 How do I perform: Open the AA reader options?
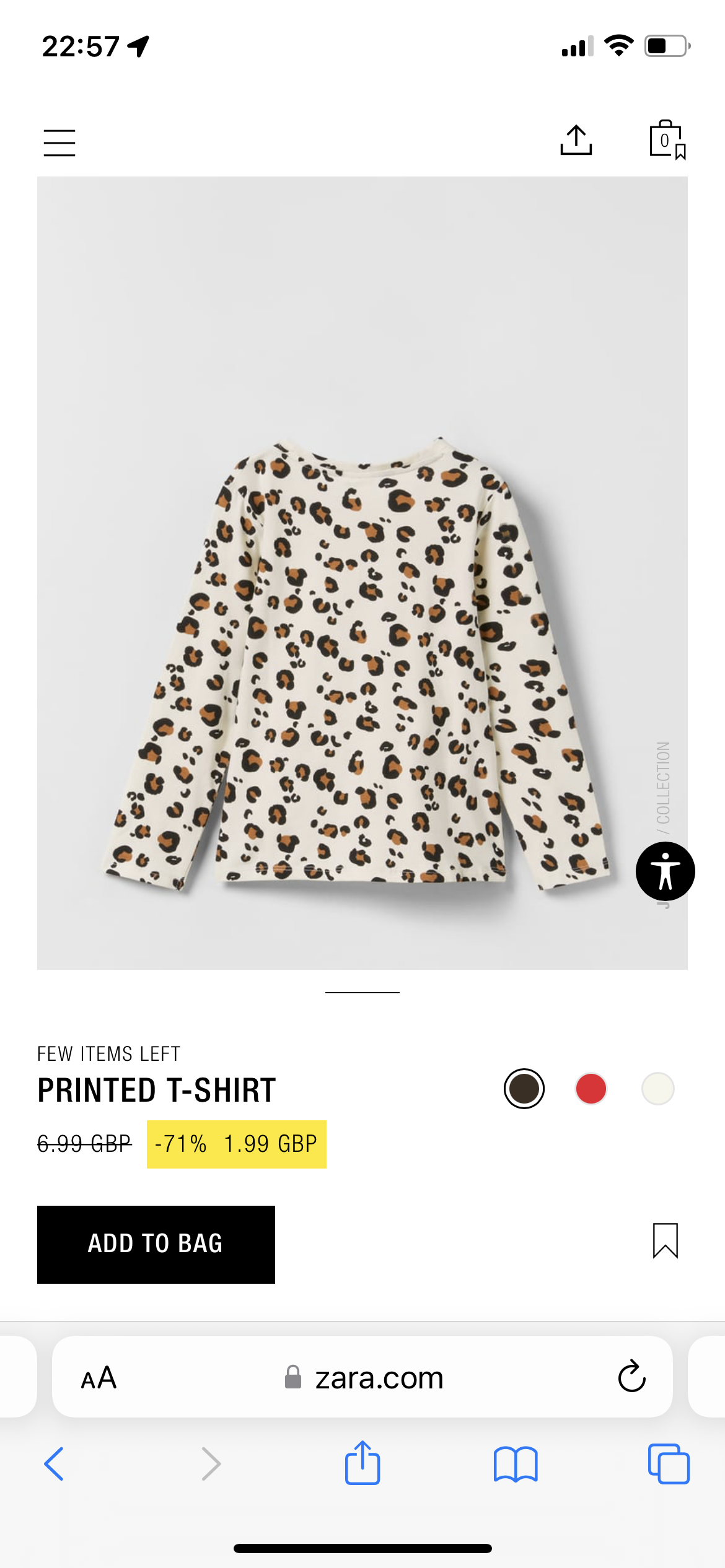coord(99,1378)
